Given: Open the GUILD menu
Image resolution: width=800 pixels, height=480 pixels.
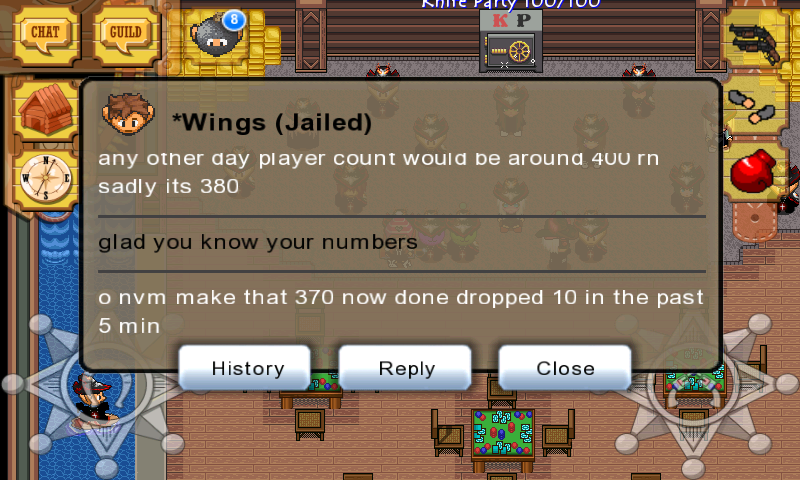Looking at the screenshot, I should click(126, 33).
